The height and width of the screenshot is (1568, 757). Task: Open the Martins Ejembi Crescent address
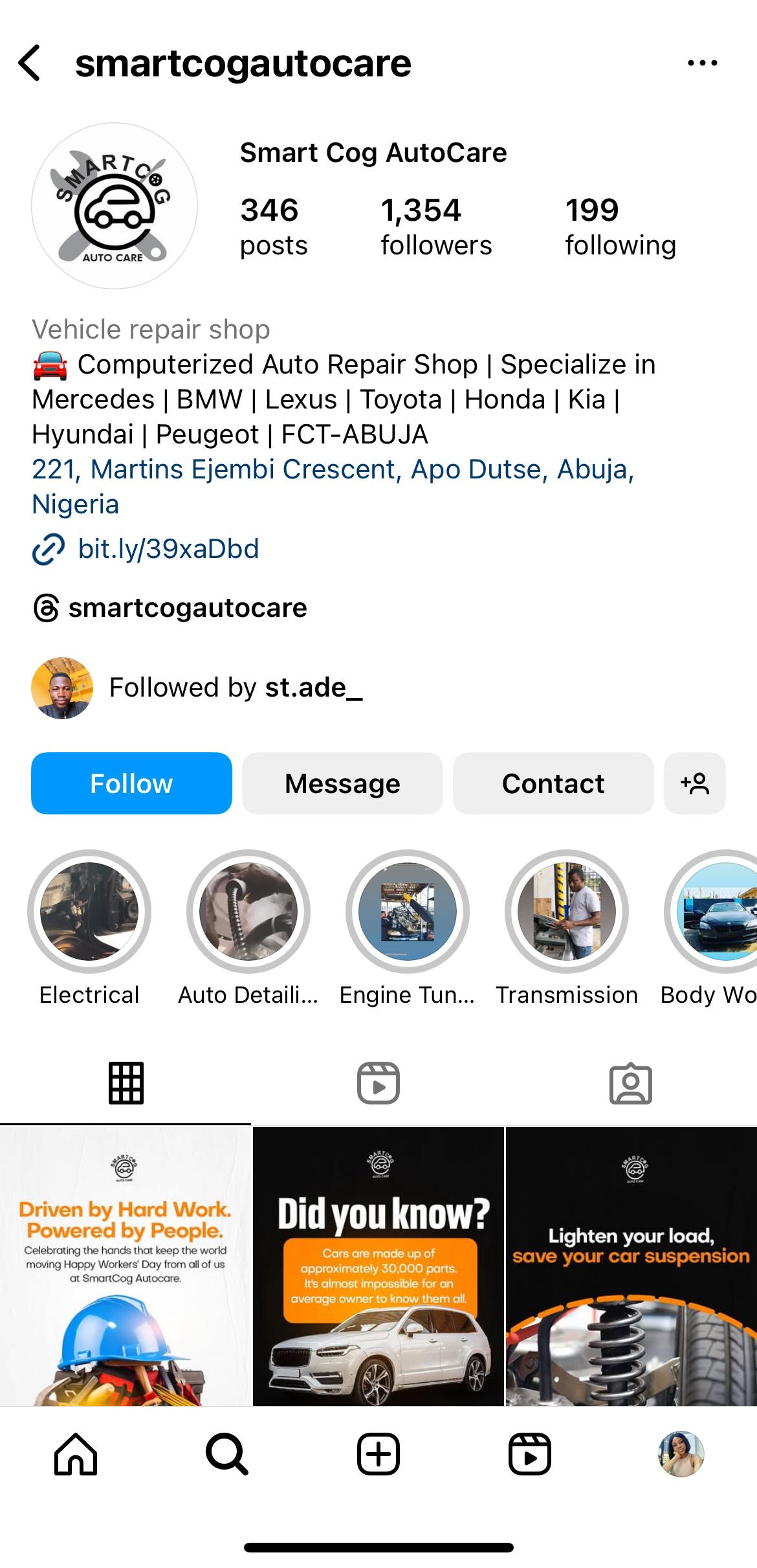point(333,486)
